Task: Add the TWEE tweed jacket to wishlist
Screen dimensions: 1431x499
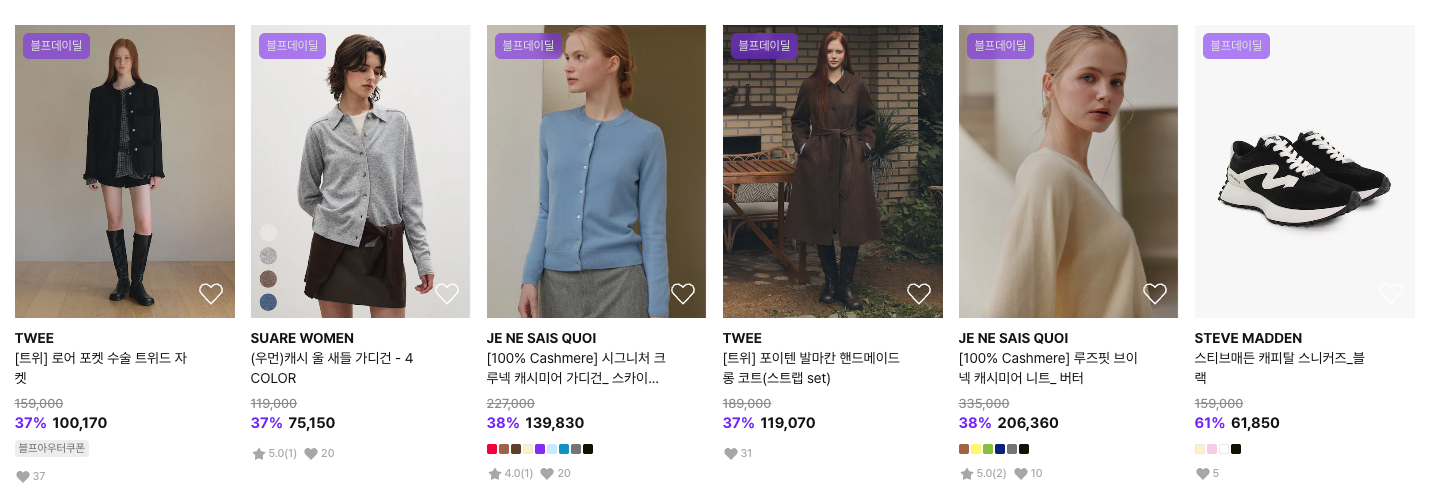Action: tap(211, 293)
